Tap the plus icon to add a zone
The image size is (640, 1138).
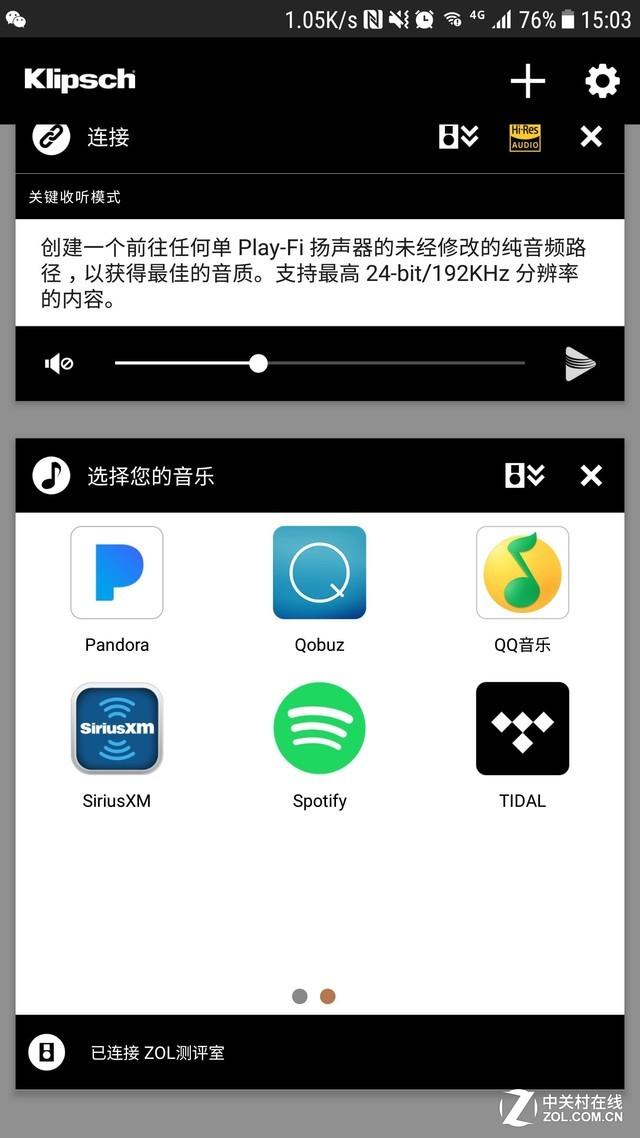point(528,81)
